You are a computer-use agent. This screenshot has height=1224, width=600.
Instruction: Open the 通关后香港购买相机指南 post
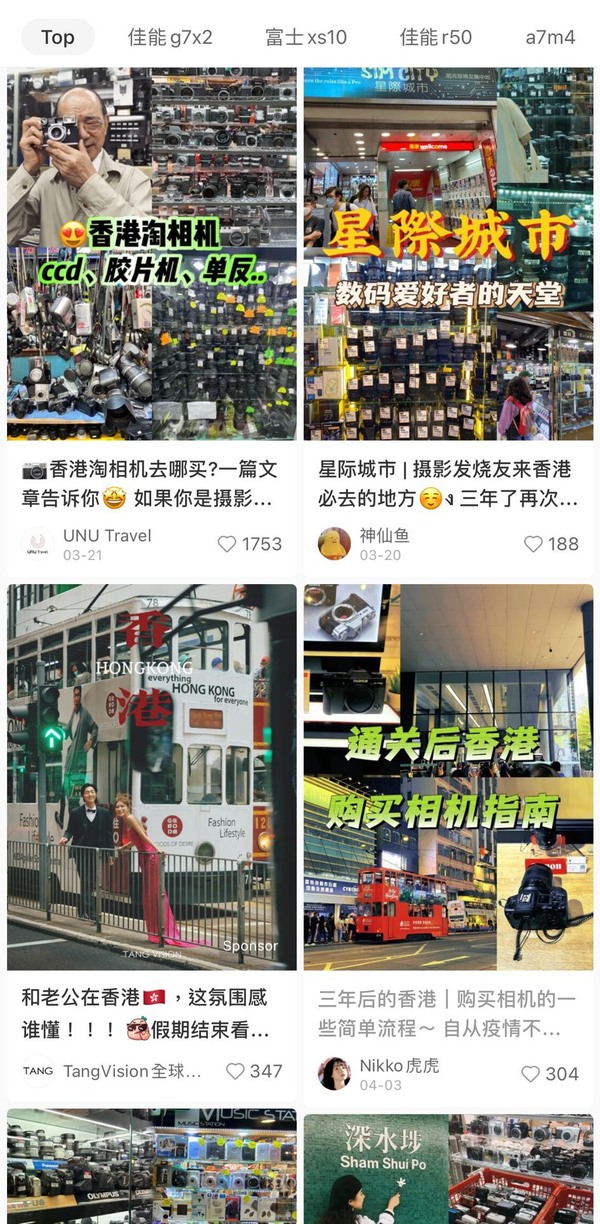click(x=448, y=777)
